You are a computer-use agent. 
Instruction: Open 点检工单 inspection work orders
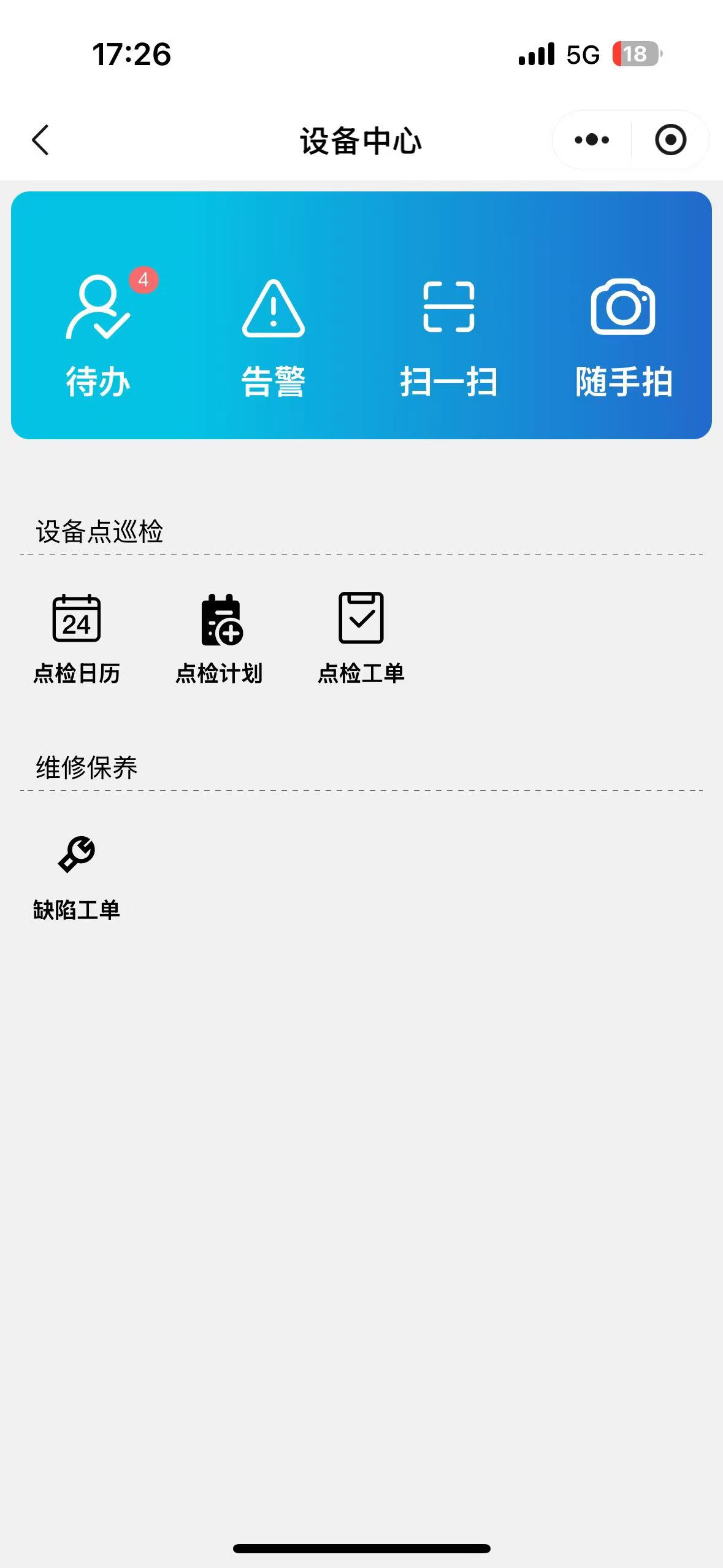[x=361, y=638]
